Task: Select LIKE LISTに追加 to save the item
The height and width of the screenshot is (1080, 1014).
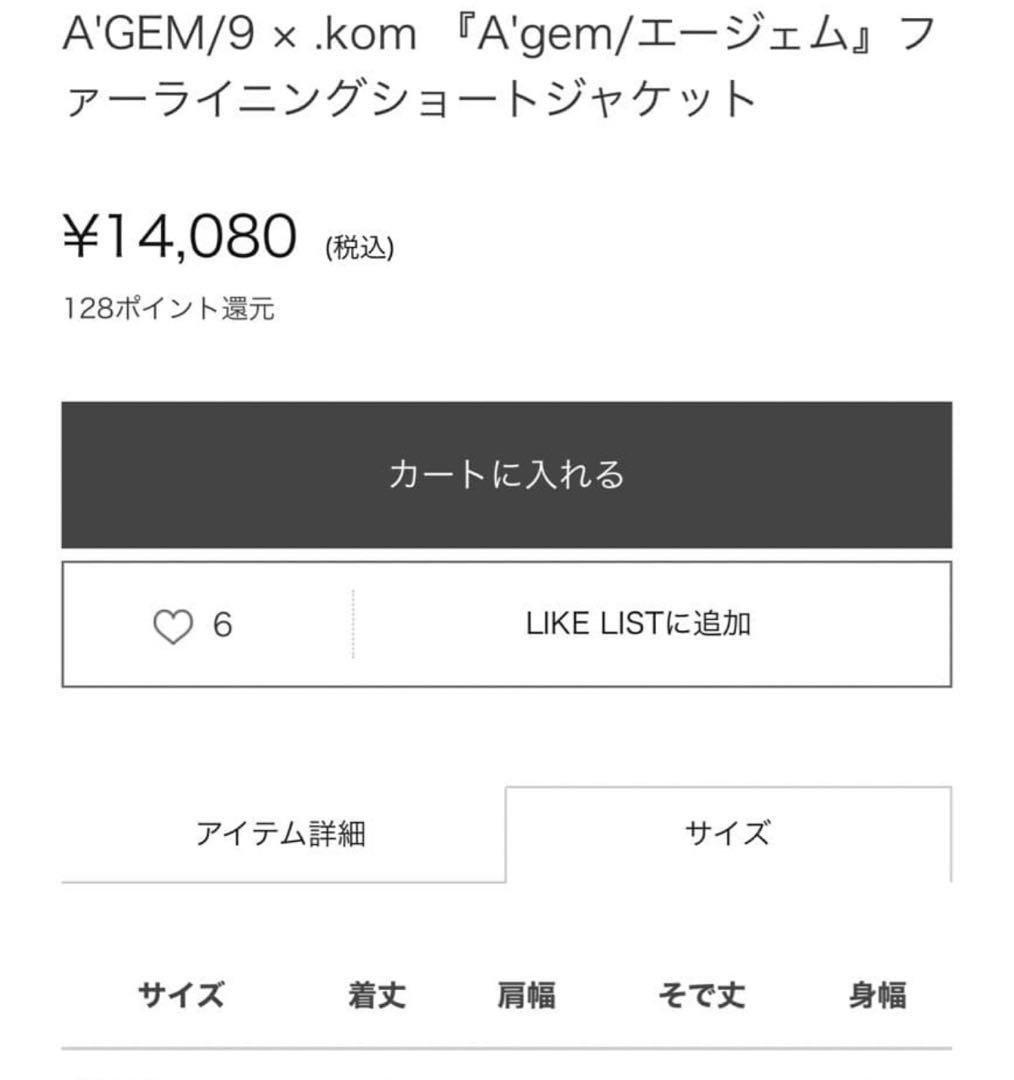Action: click(x=641, y=624)
